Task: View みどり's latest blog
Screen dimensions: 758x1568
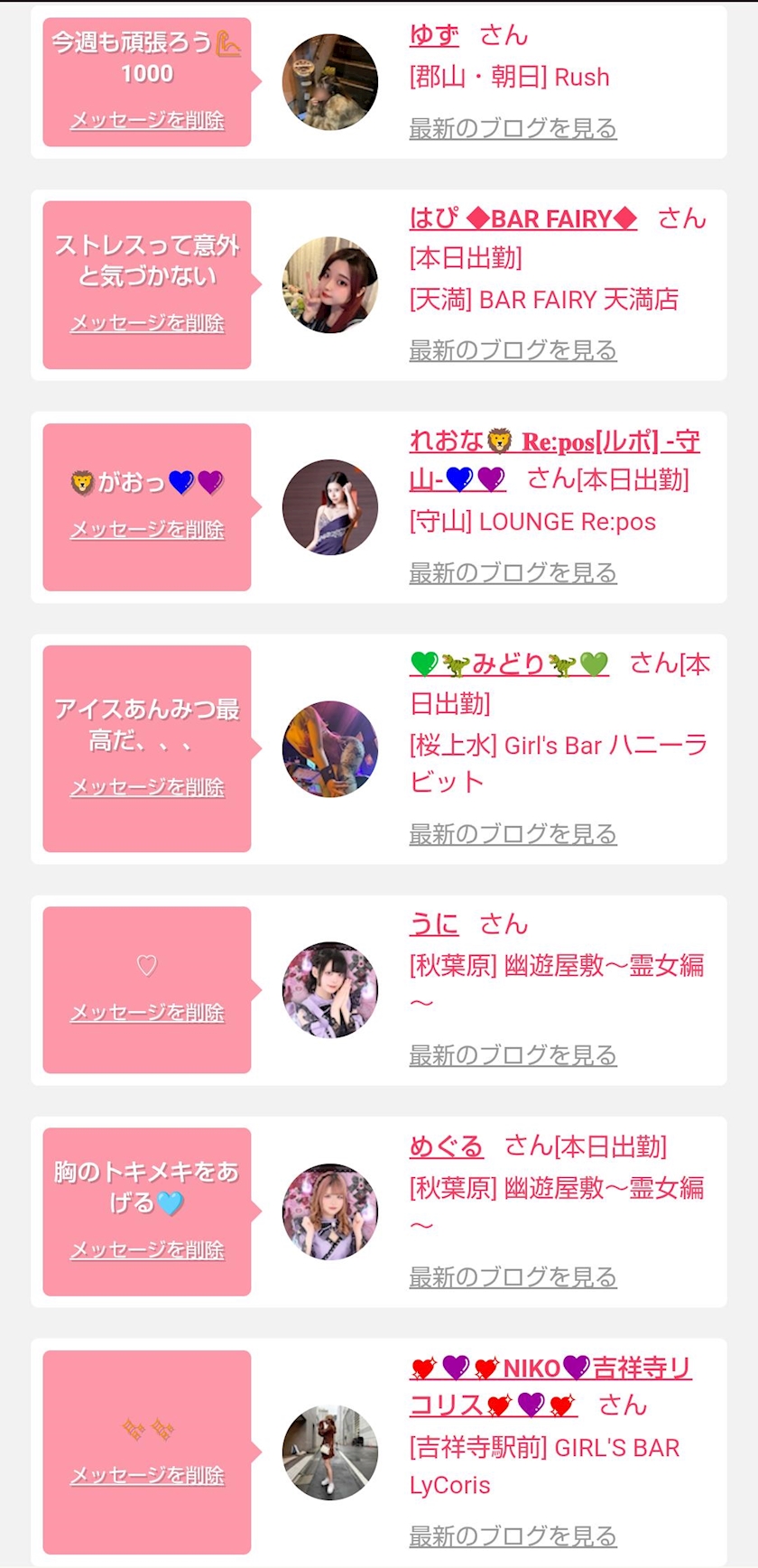Action: (513, 834)
